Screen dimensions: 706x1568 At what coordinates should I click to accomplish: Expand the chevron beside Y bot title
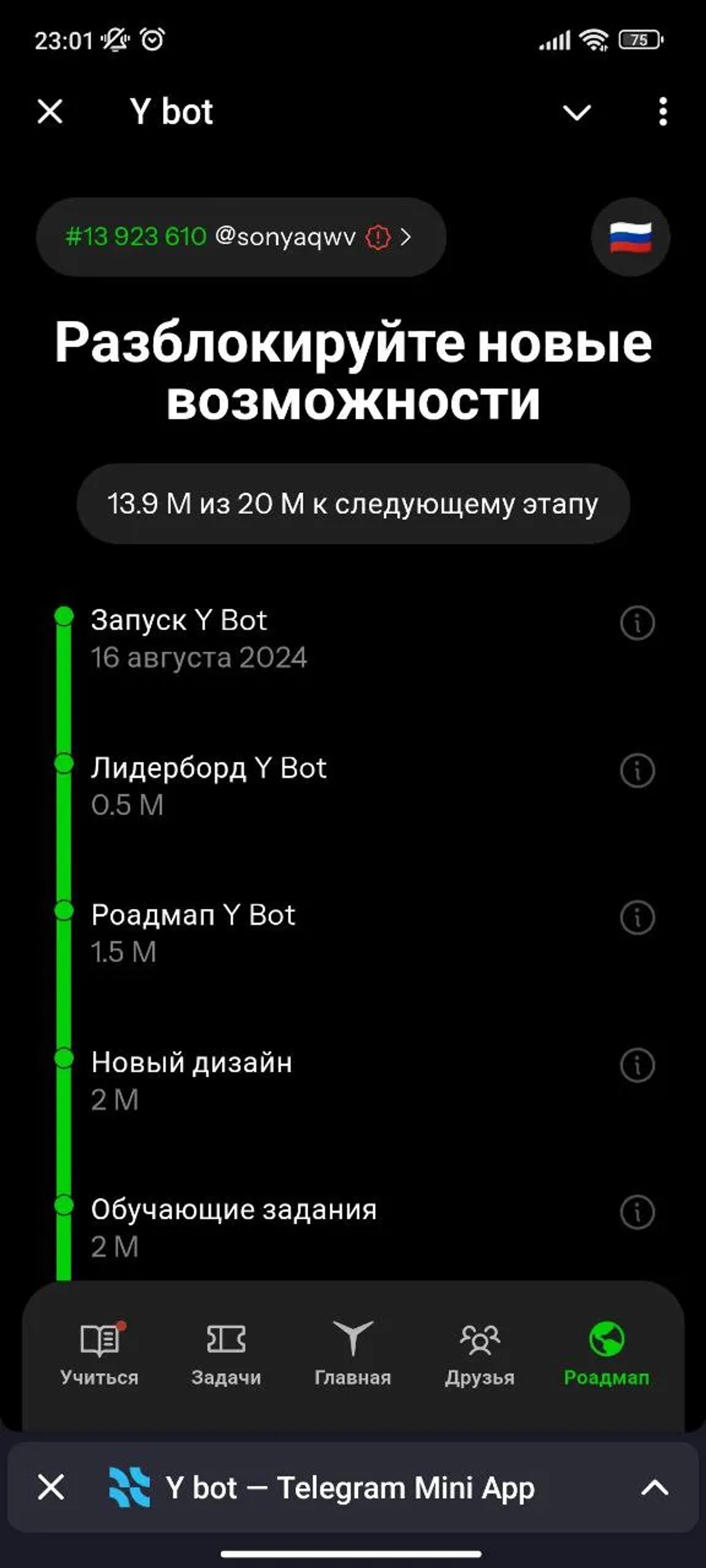[x=577, y=112]
